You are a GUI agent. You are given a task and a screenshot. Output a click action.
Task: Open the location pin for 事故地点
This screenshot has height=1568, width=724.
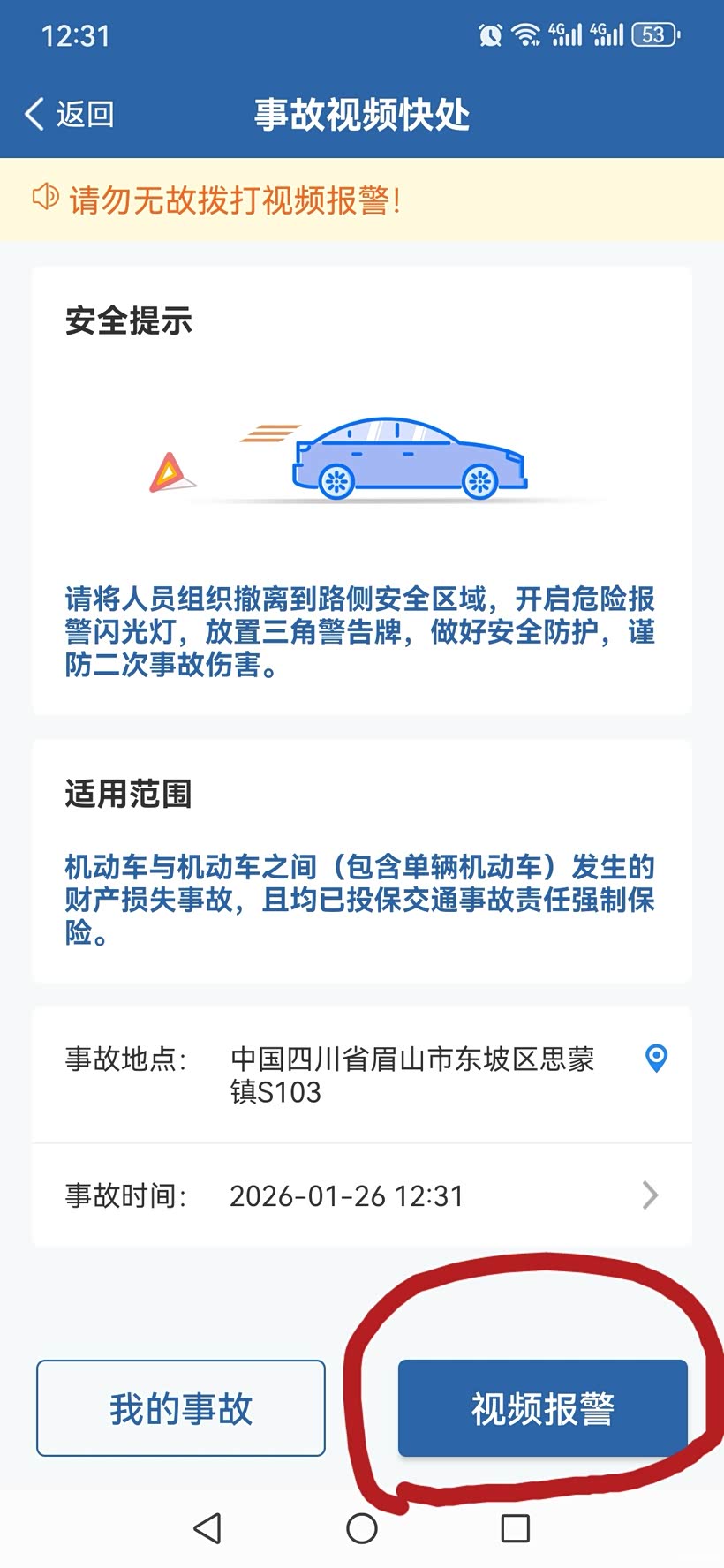[x=656, y=1058]
